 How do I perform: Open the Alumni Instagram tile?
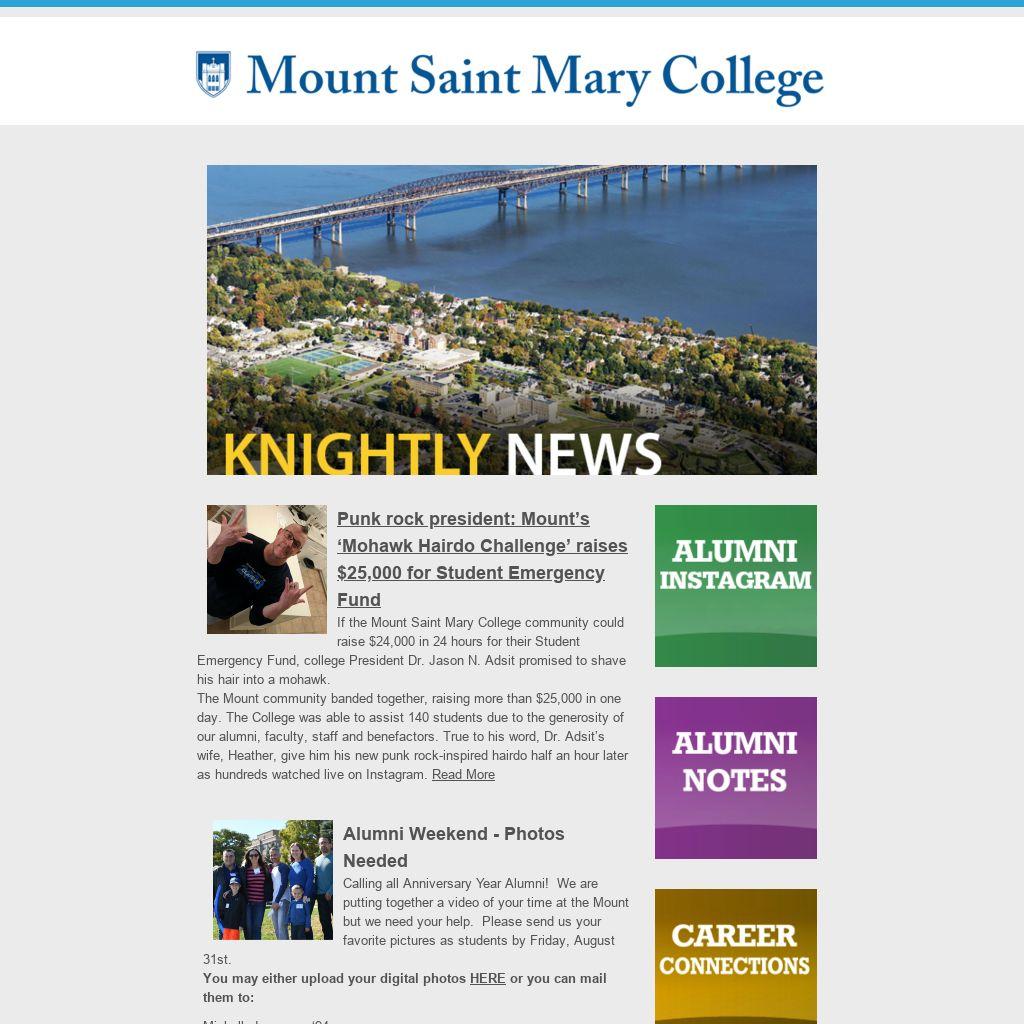pyautogui.click(x=735, y=586)
